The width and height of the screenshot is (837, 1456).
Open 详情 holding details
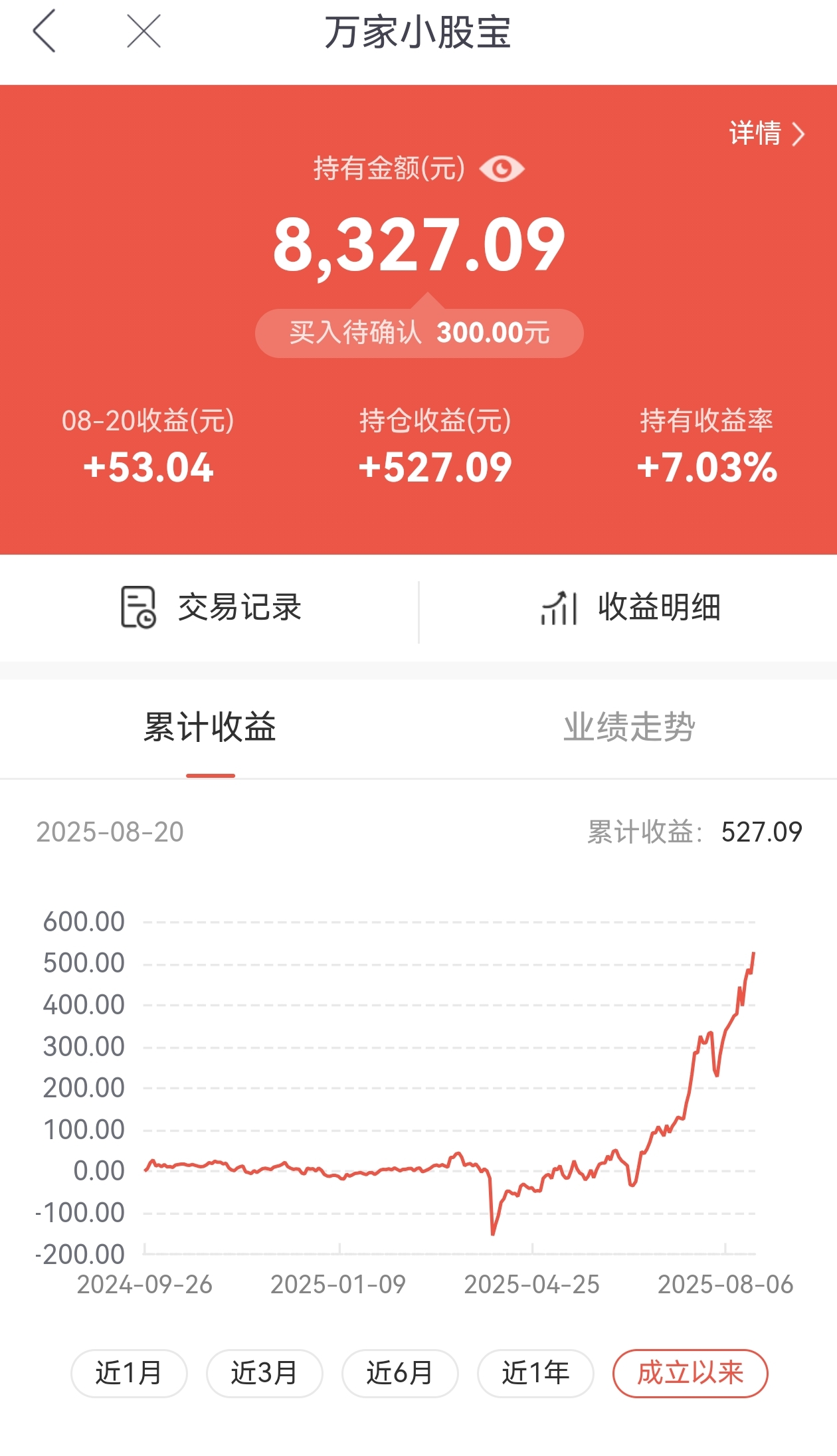click(767, 133)
